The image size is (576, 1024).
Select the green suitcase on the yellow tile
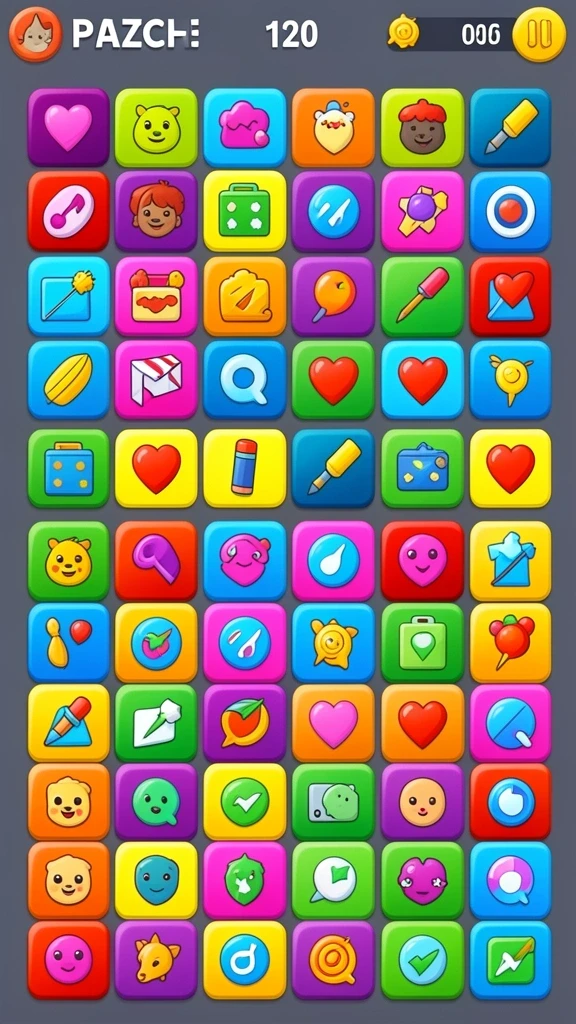coord(244,211)
